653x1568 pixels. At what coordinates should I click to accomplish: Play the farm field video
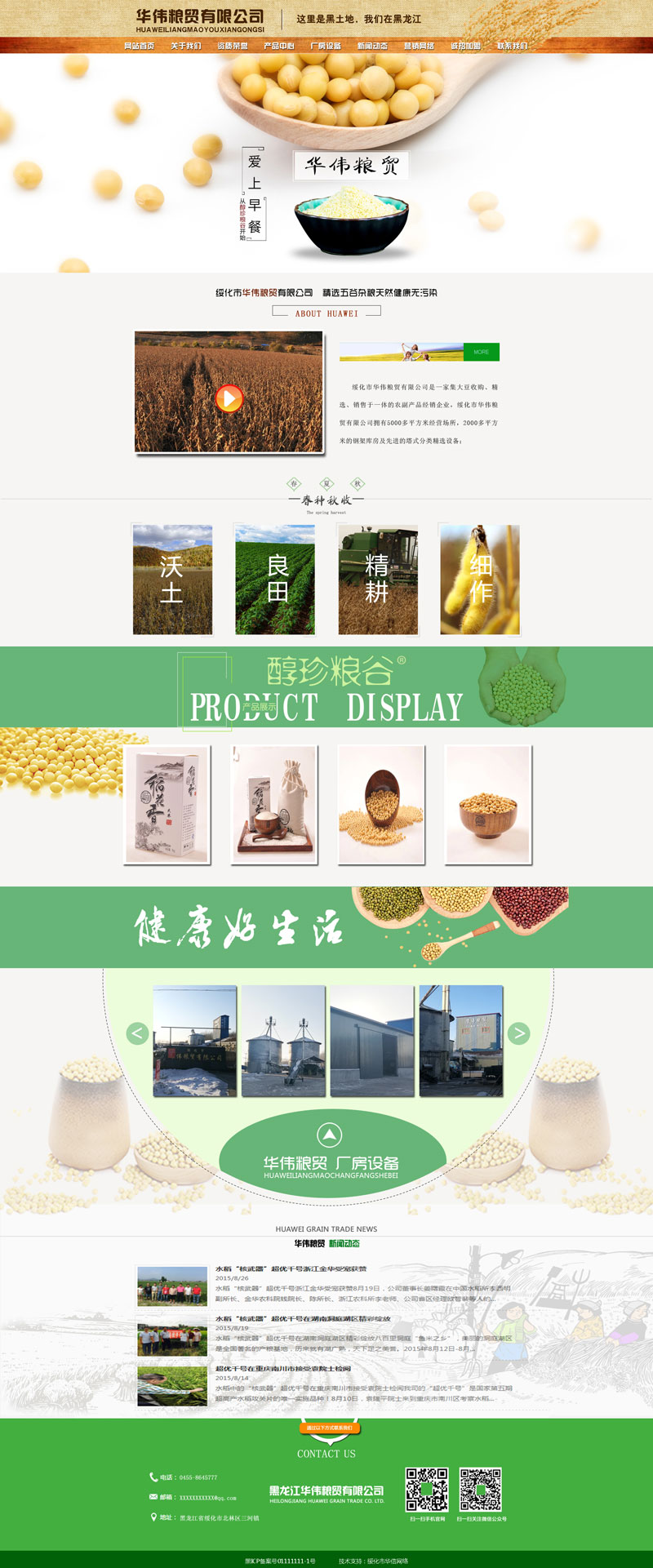pos(229,398)
